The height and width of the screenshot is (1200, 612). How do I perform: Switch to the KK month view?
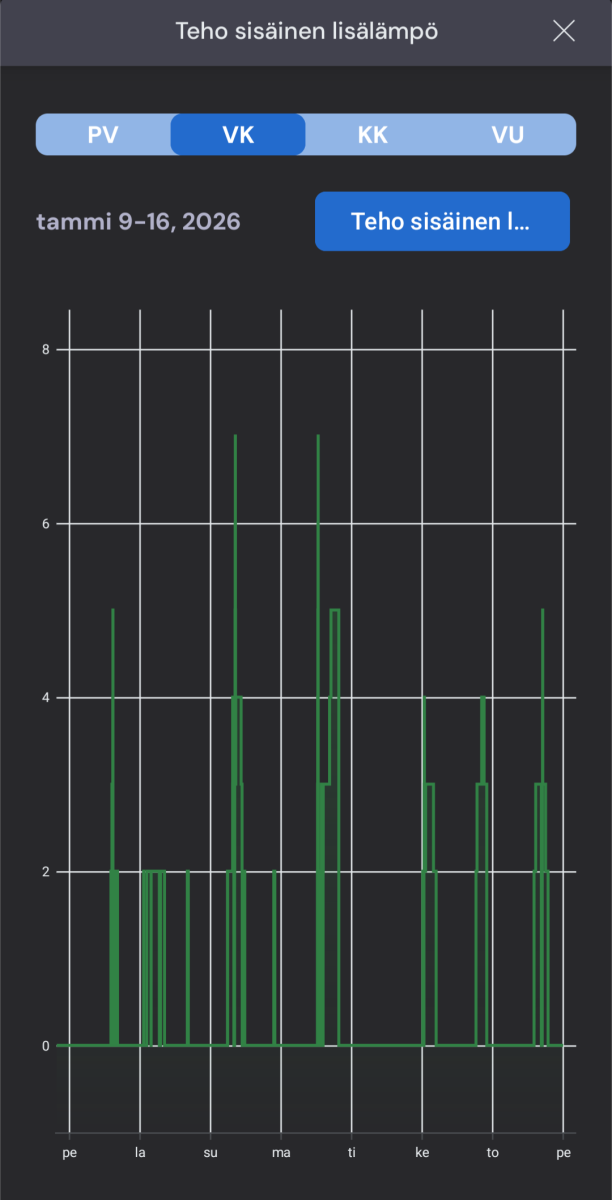point(373,135)
